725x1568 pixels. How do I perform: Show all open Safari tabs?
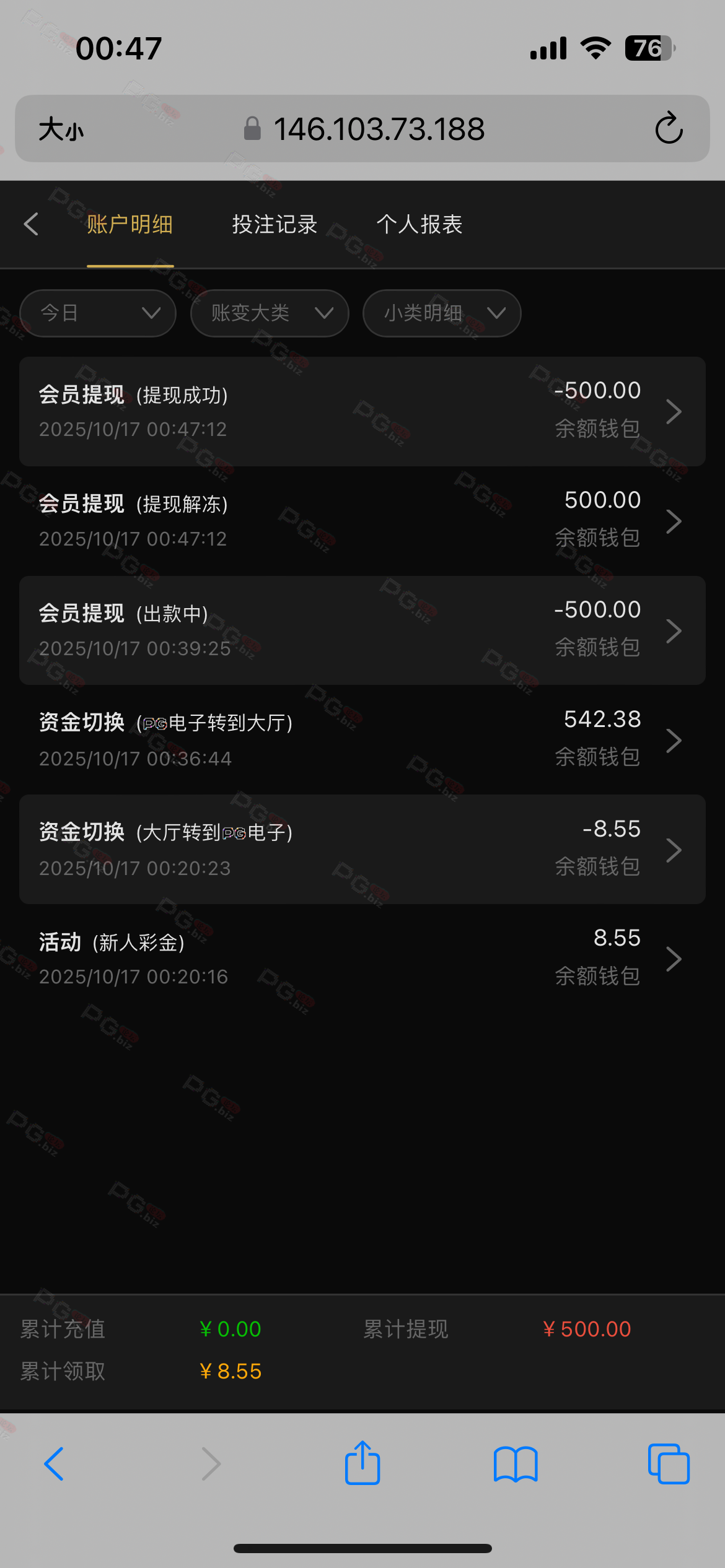click(669, 1464)
